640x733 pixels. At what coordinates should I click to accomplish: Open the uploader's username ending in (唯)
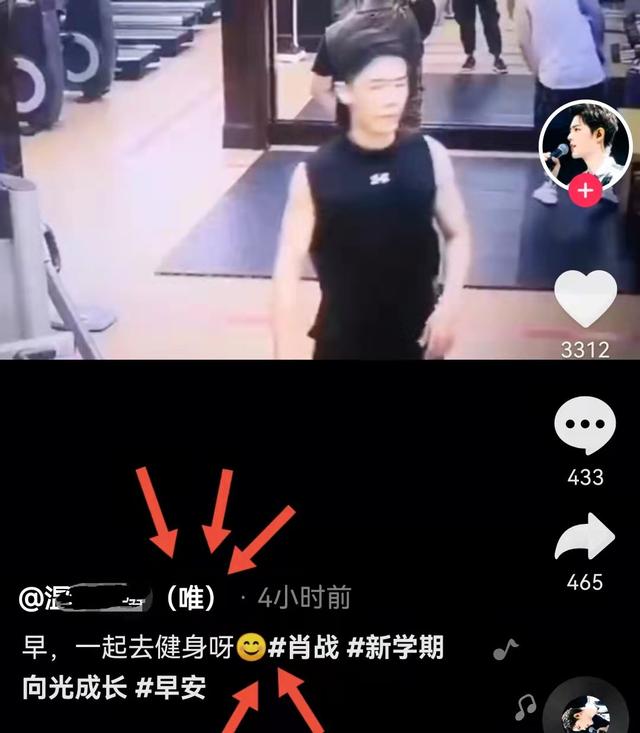click(x=118, y=598)
